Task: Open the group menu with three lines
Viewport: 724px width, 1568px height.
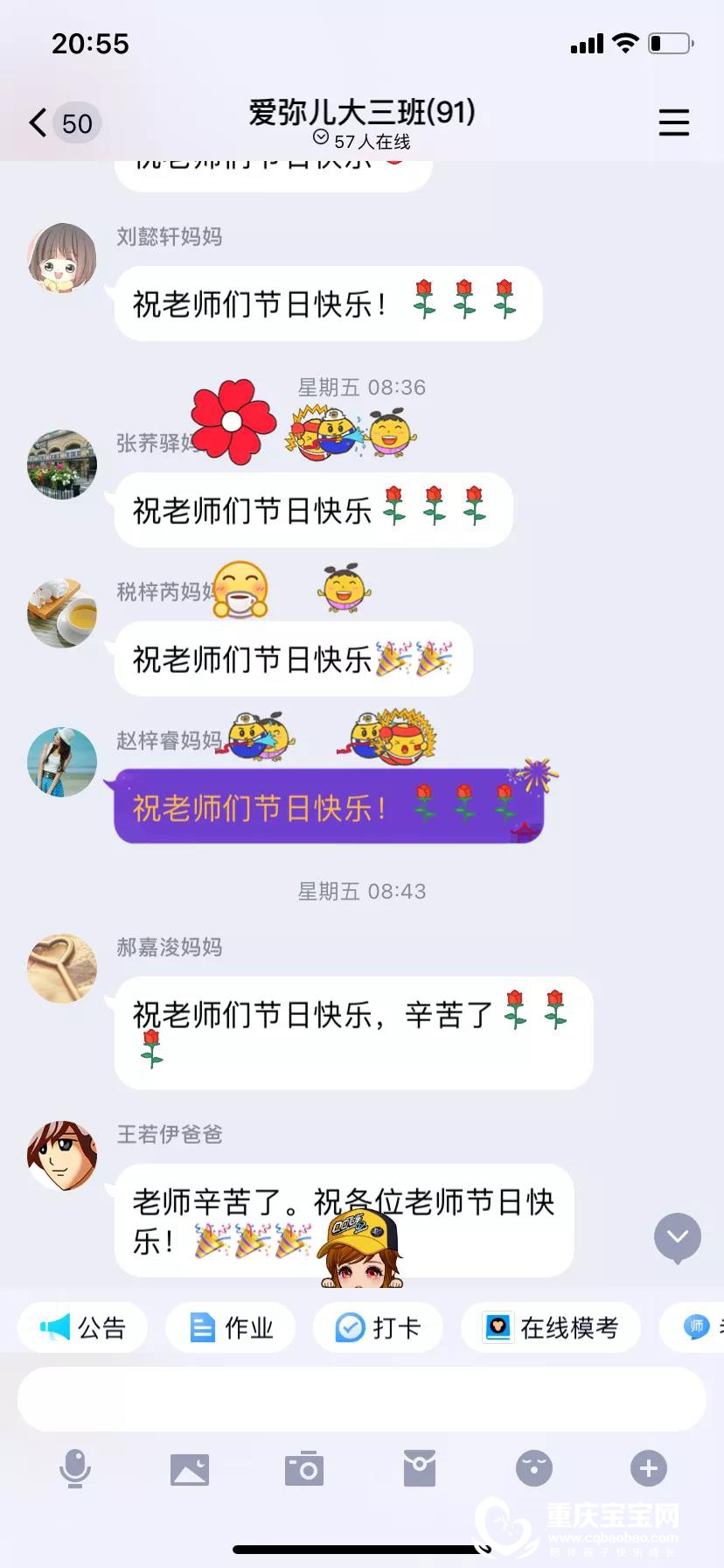Action: pos(673,123)
